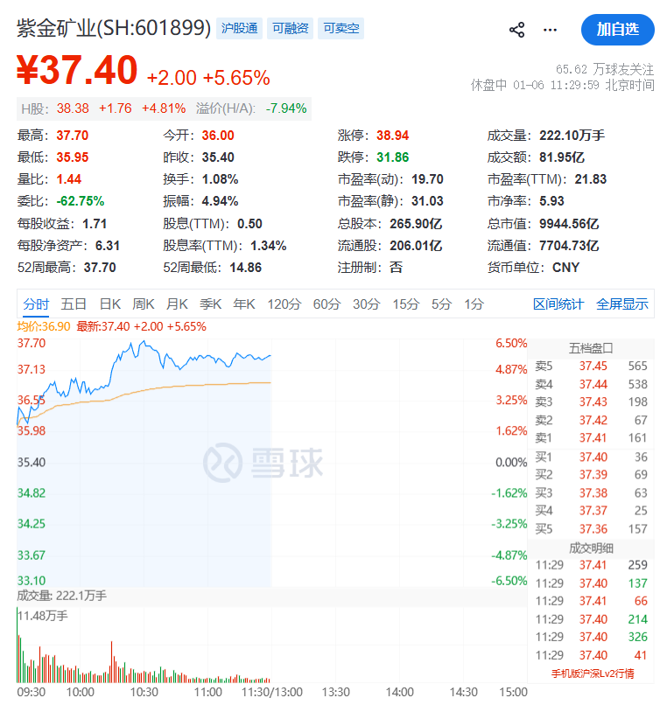The image size is (667, 712).
Task: Switch to the 年K chart tab
Action: (244, 304)
